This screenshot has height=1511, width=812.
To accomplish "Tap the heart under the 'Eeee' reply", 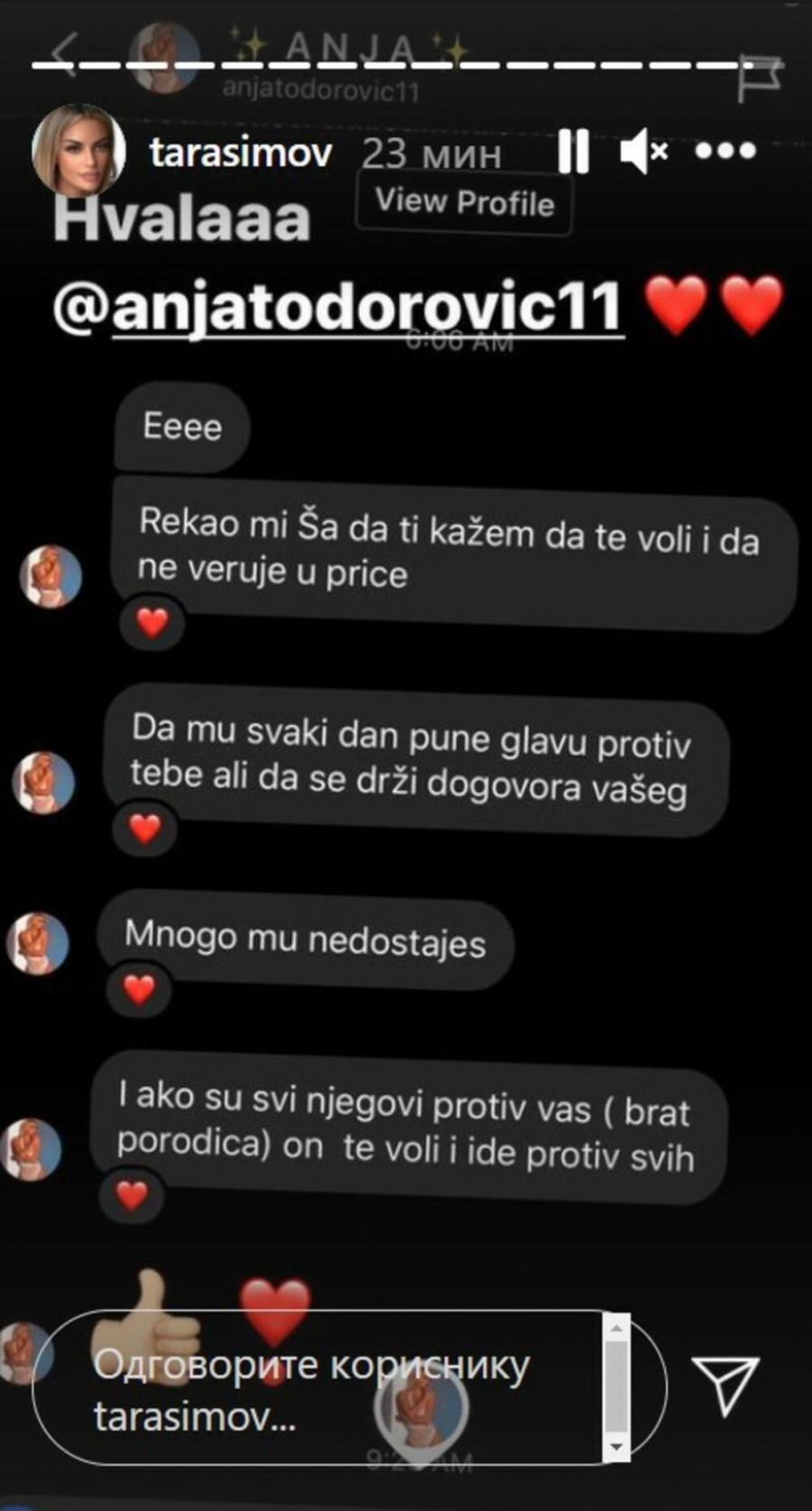I will (152, 623).
